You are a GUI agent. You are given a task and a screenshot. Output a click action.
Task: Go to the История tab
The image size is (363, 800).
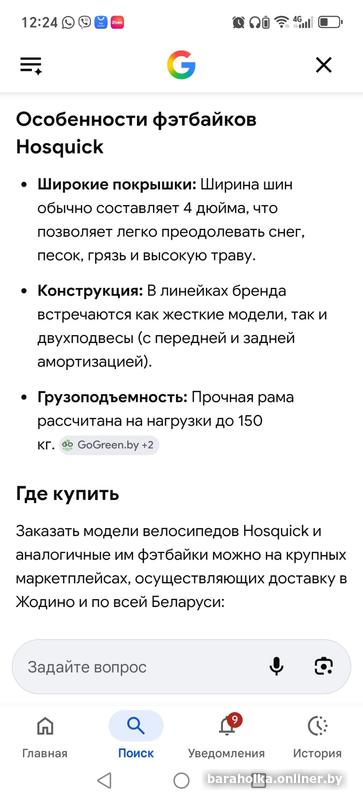pos(317,736)
